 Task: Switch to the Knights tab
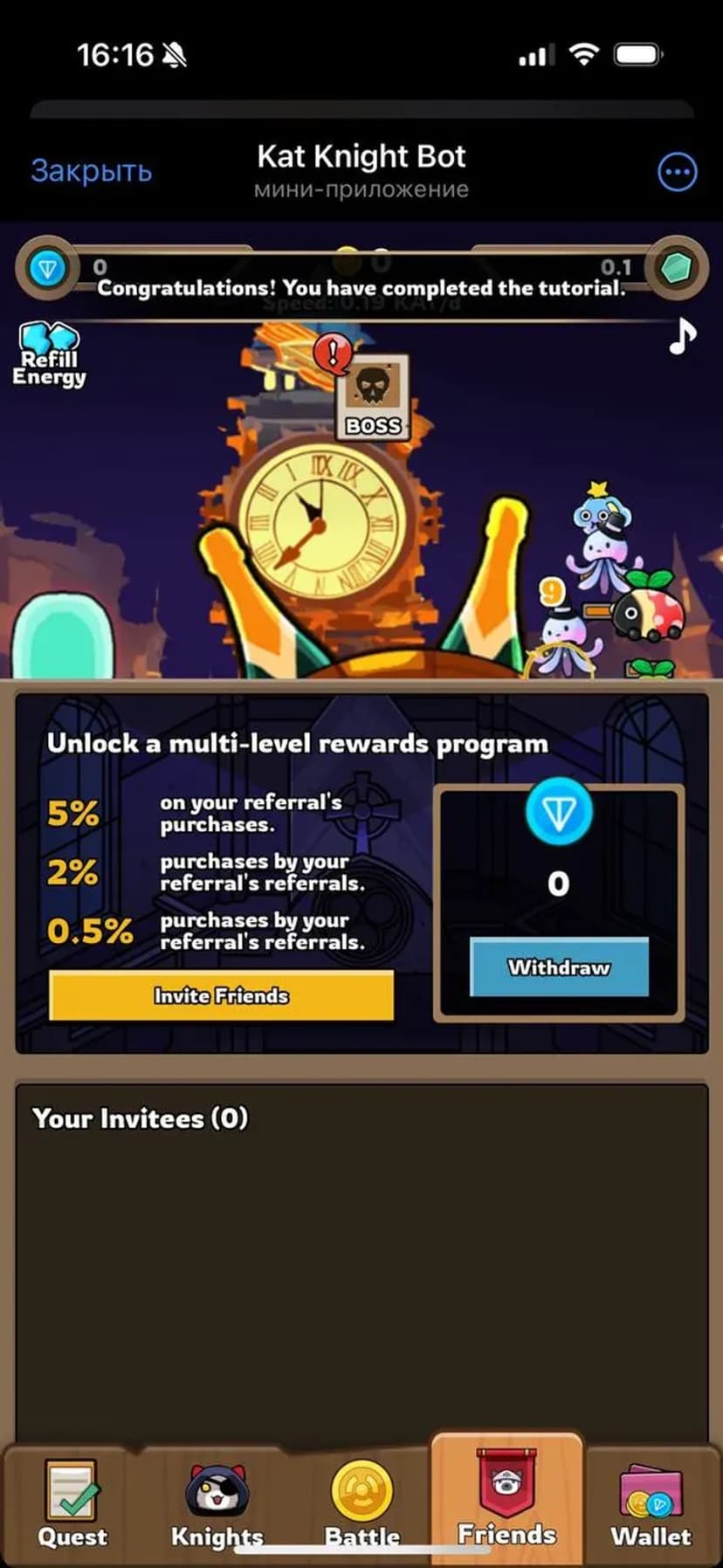(217, 1503)
